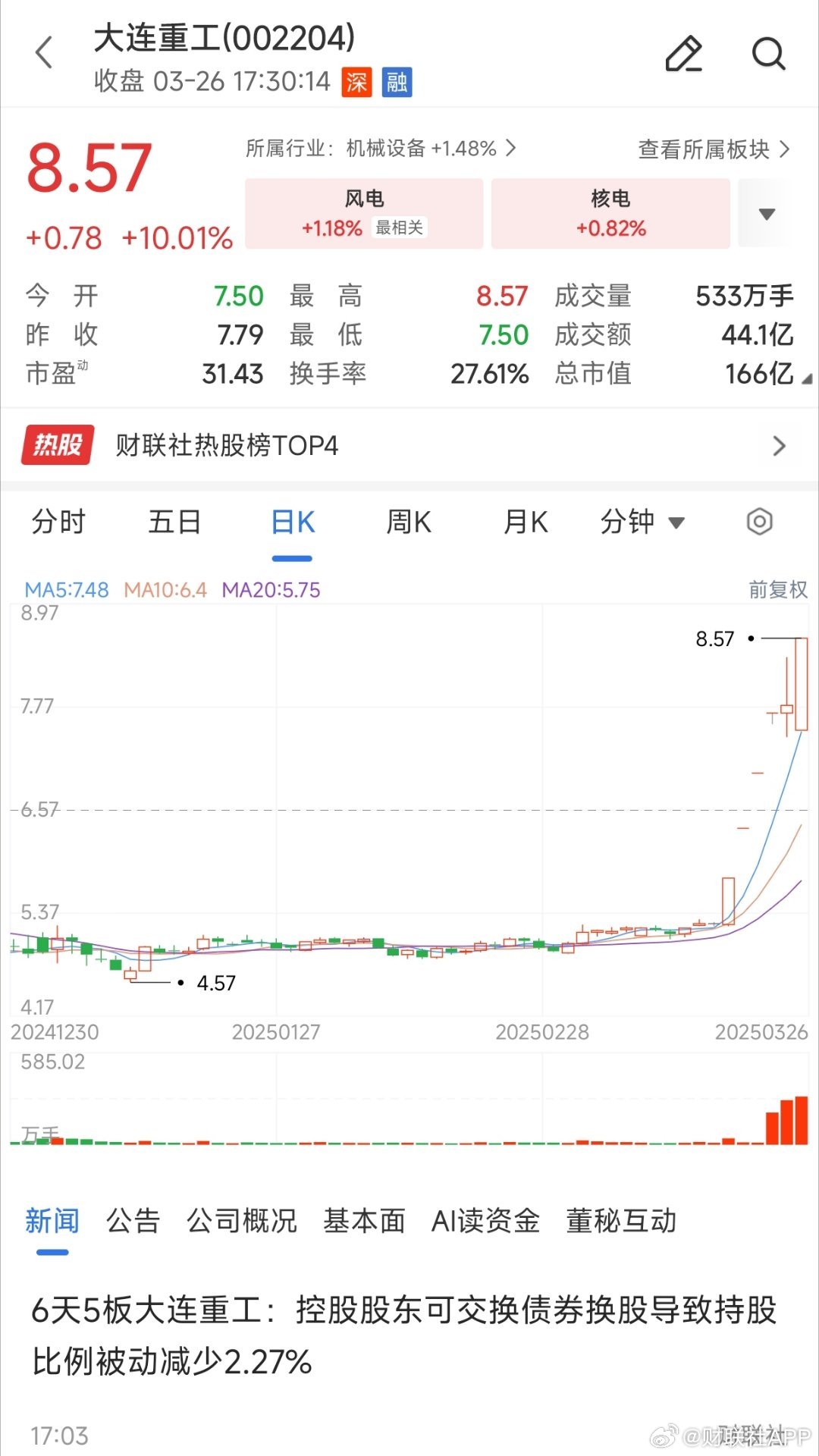Open the 分钟 interval dropdown

click(x=642, y=522)
